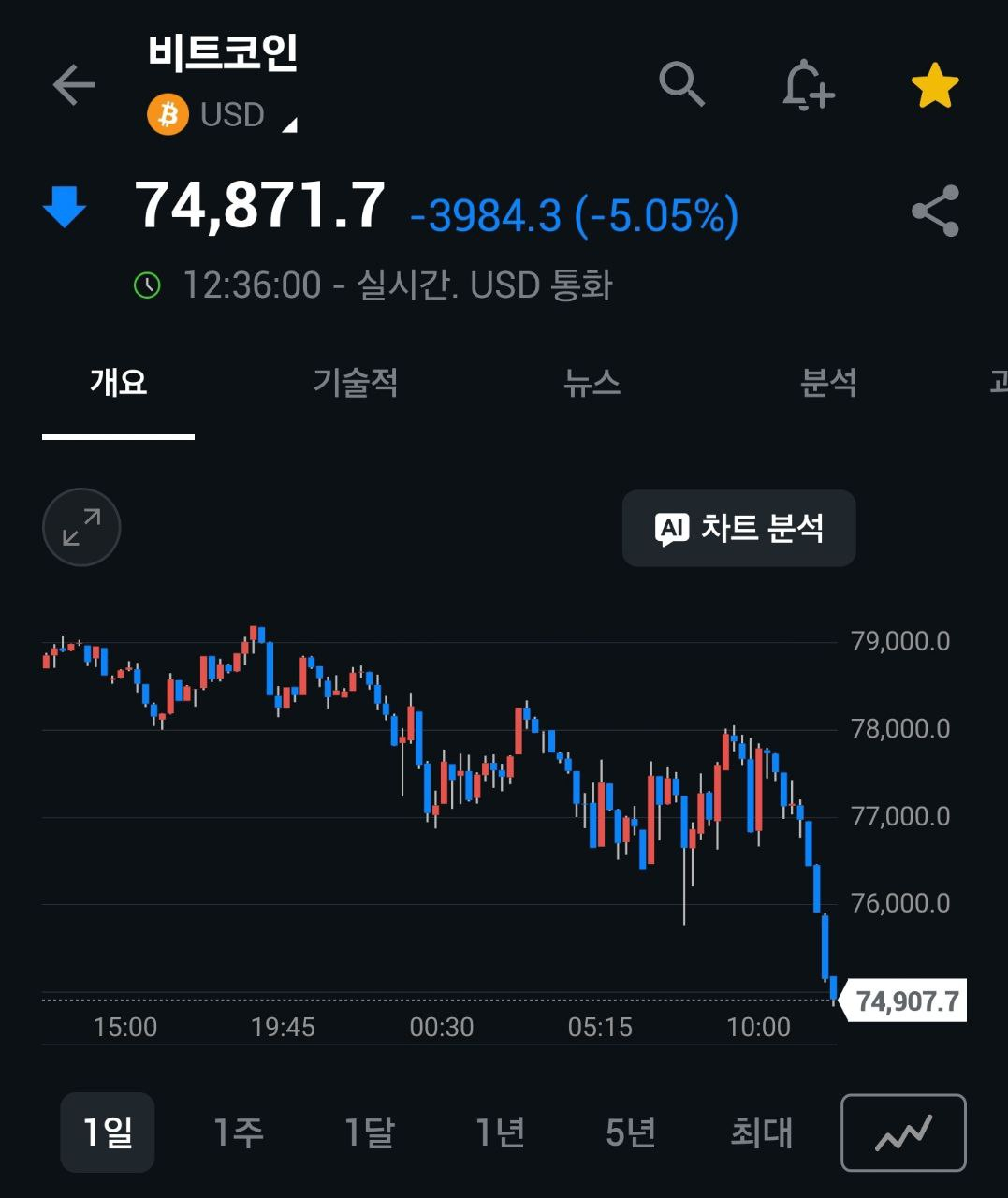Viewport: 1008px width, 1198px height.
Task: Select the 1년 chart range
Action: pyautogui.click(x=501, y=1132)
